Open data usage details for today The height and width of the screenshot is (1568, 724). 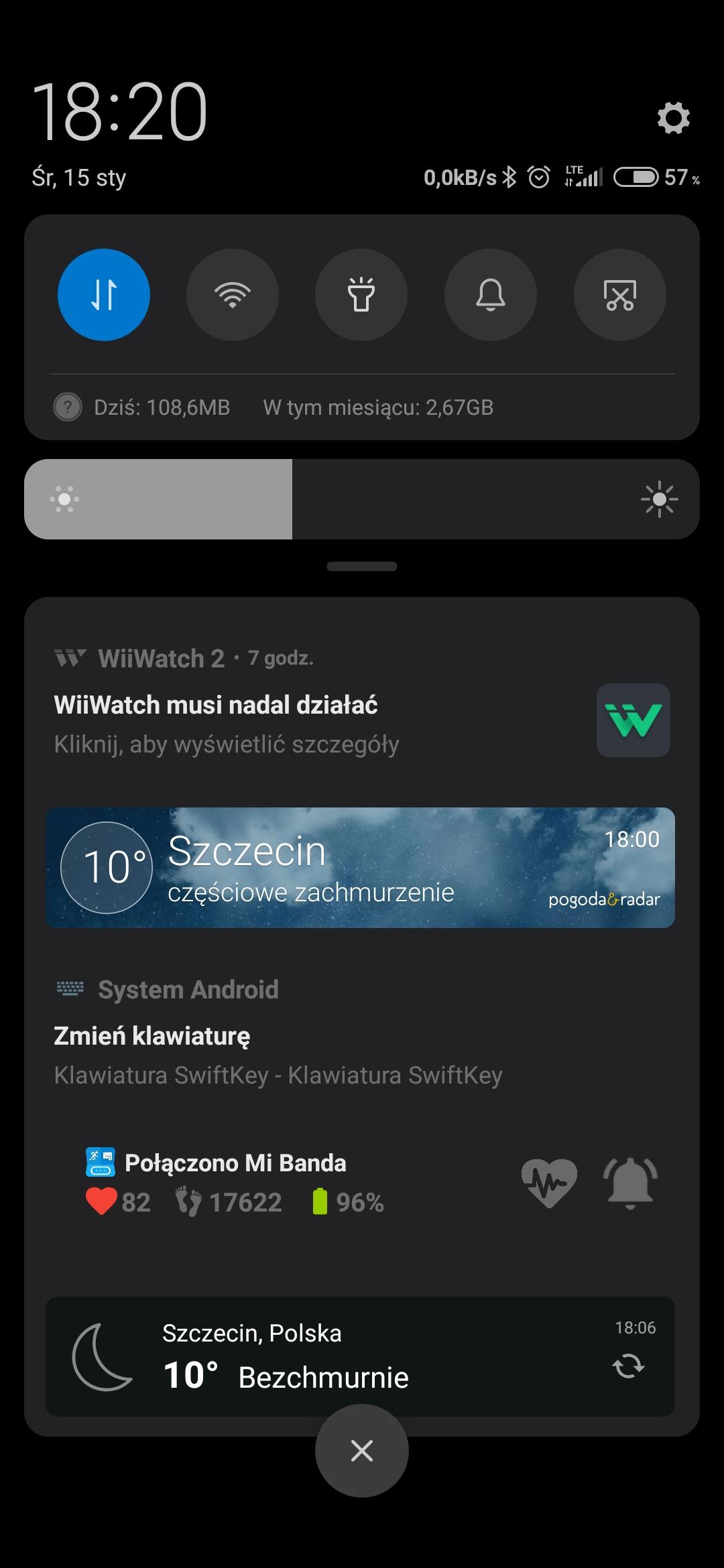(162, 407)
